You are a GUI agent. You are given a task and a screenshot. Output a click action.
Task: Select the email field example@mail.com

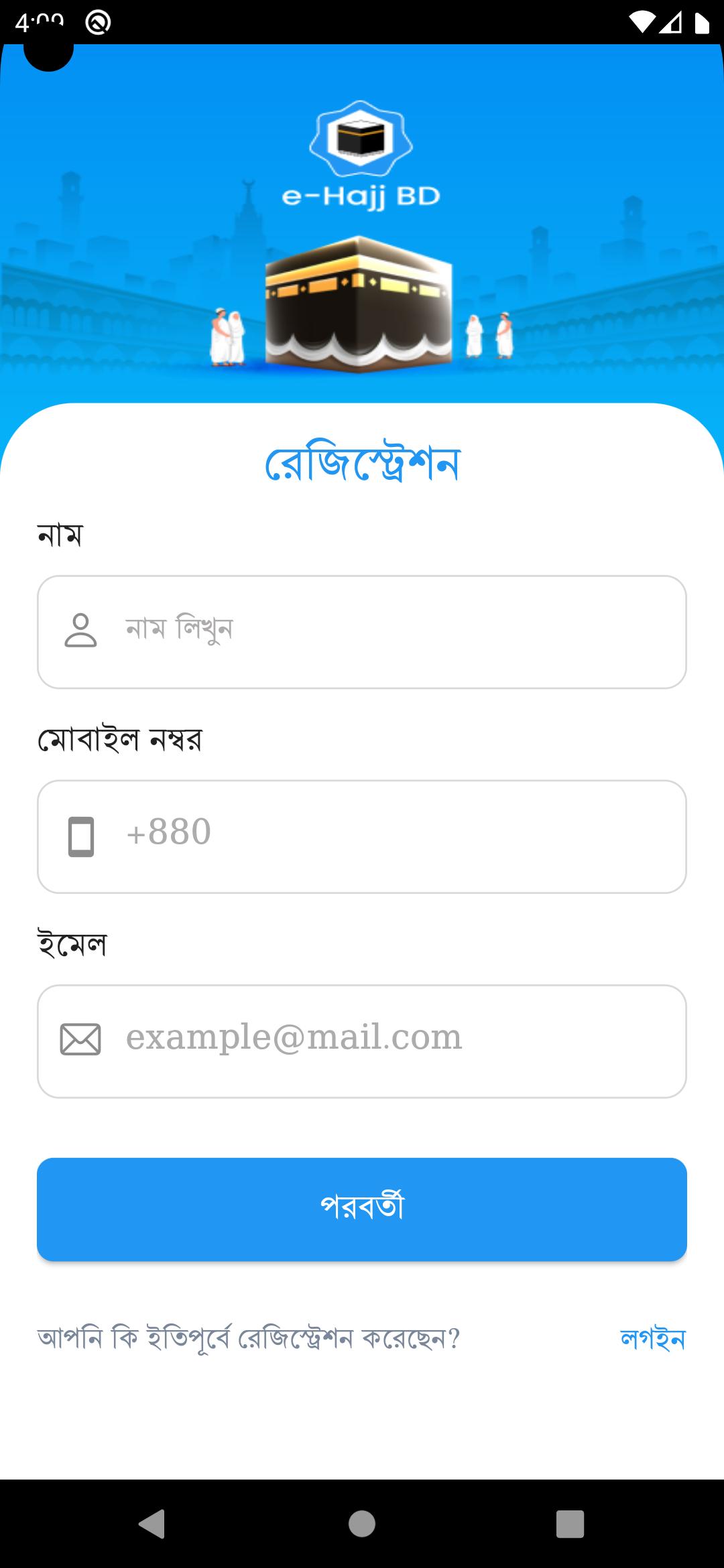362,1041
